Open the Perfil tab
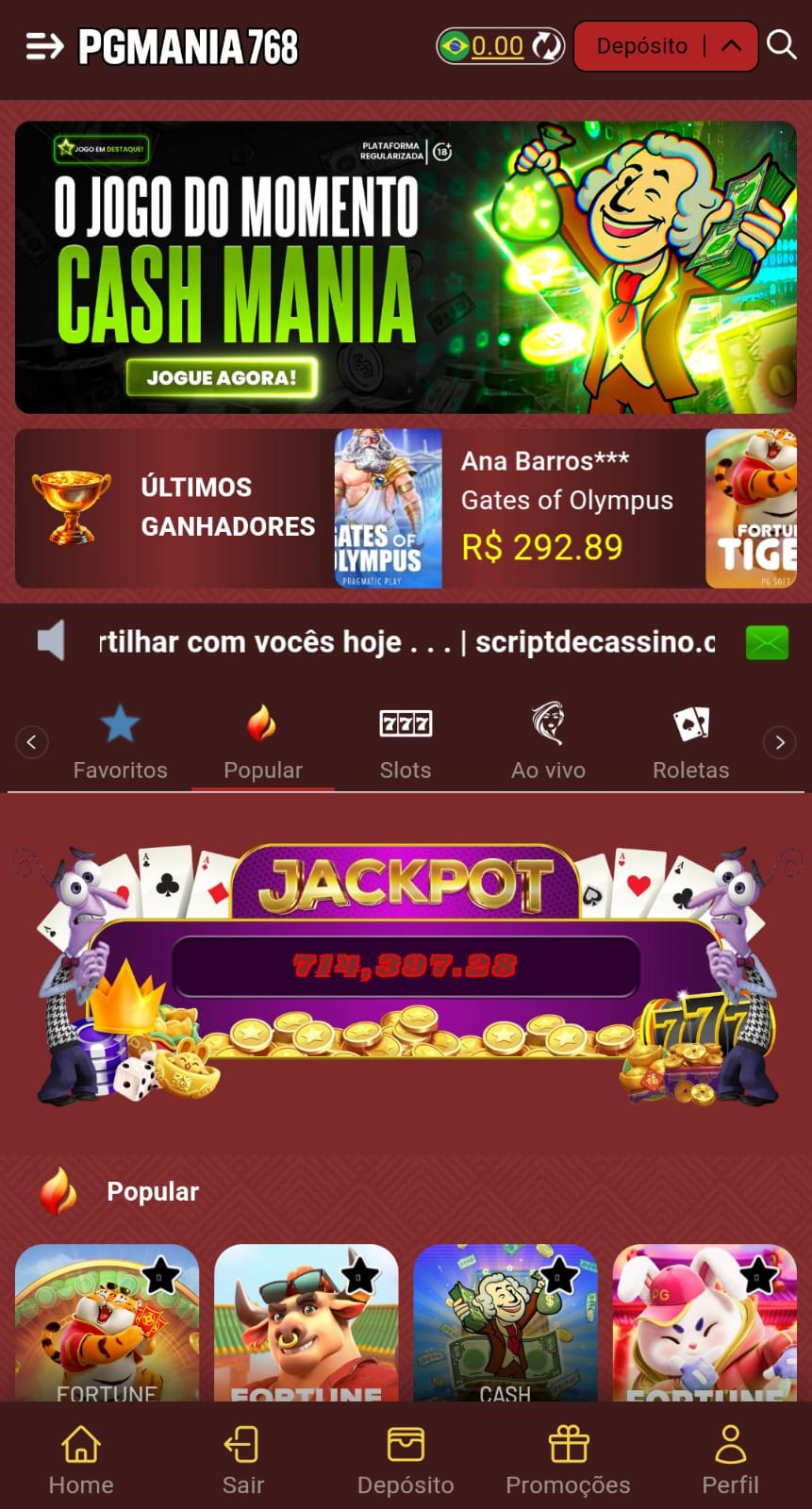 click(730, 1460)
